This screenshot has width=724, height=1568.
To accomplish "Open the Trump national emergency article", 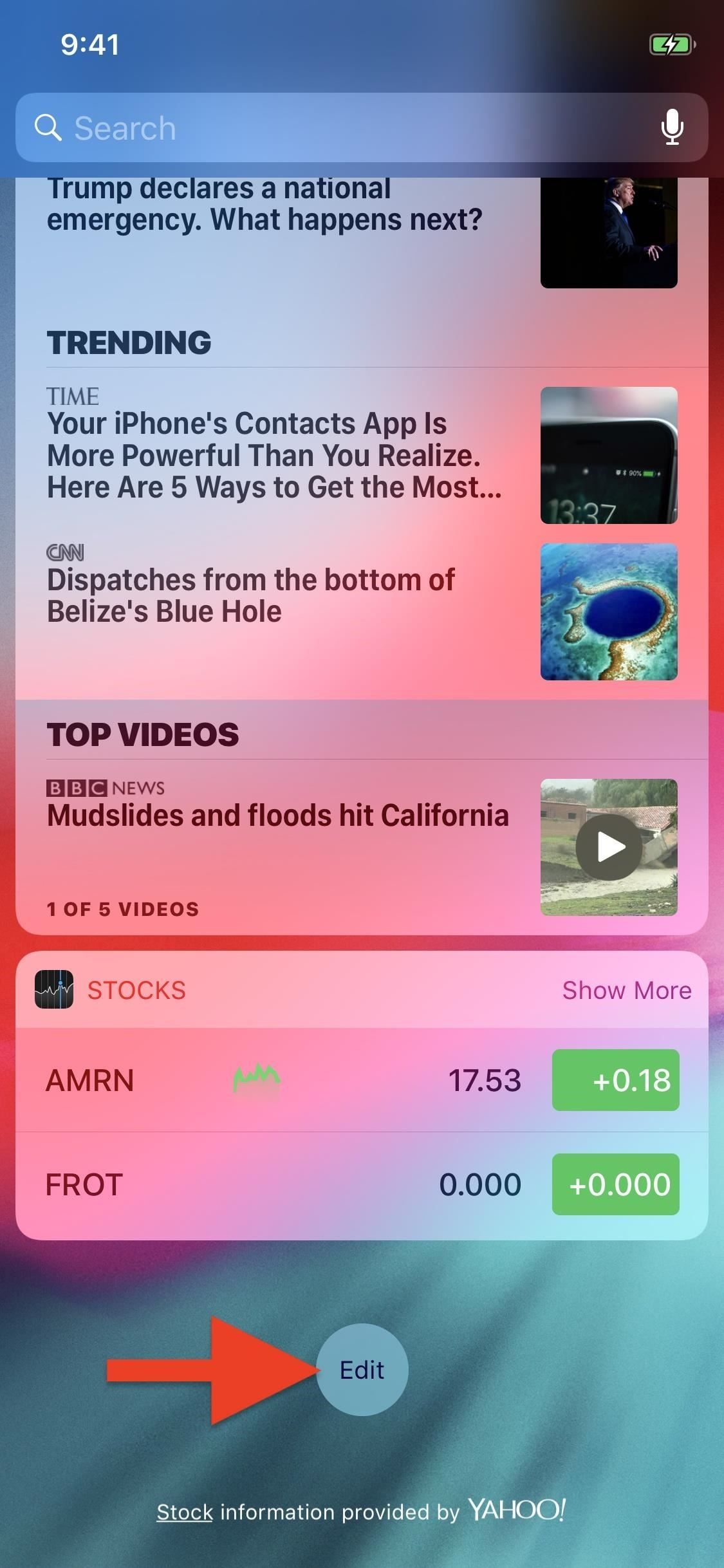I will [x=264, y=206].
